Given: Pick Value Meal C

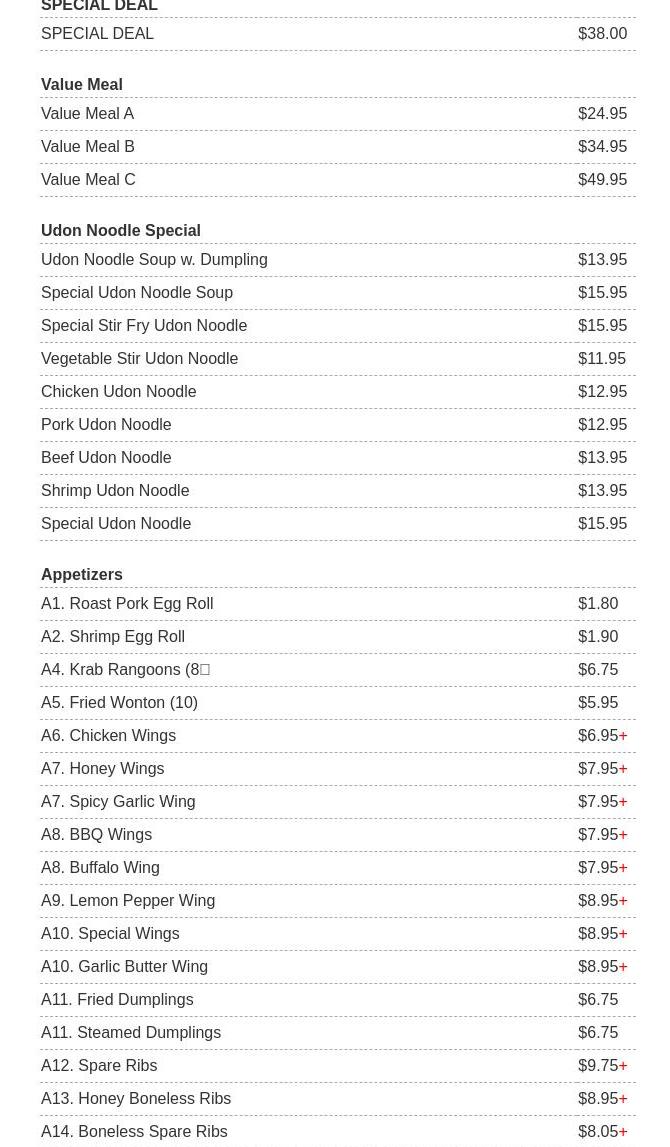Looking at the screenshot, I should click(338, 180).
